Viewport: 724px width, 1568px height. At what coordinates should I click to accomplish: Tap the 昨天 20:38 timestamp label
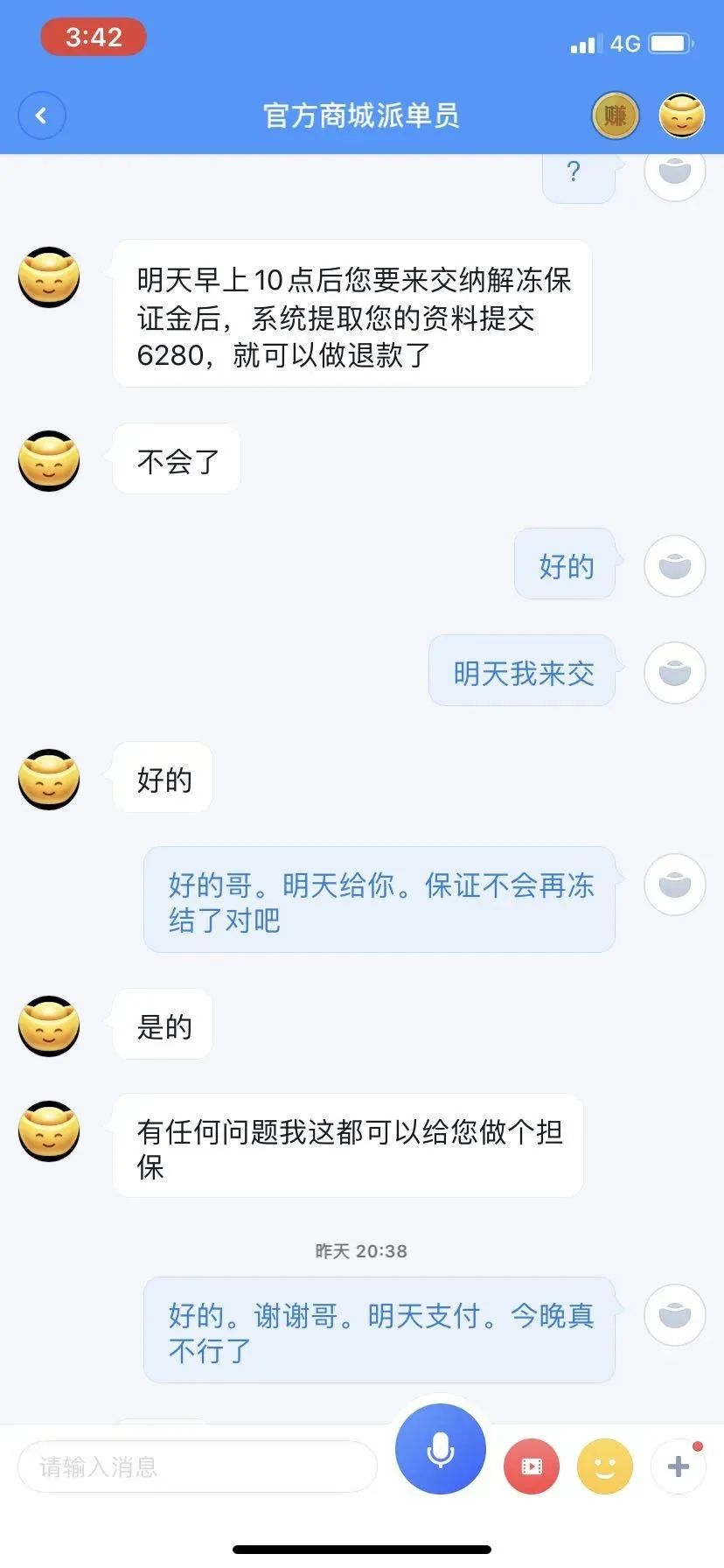tap(362, 1250)
